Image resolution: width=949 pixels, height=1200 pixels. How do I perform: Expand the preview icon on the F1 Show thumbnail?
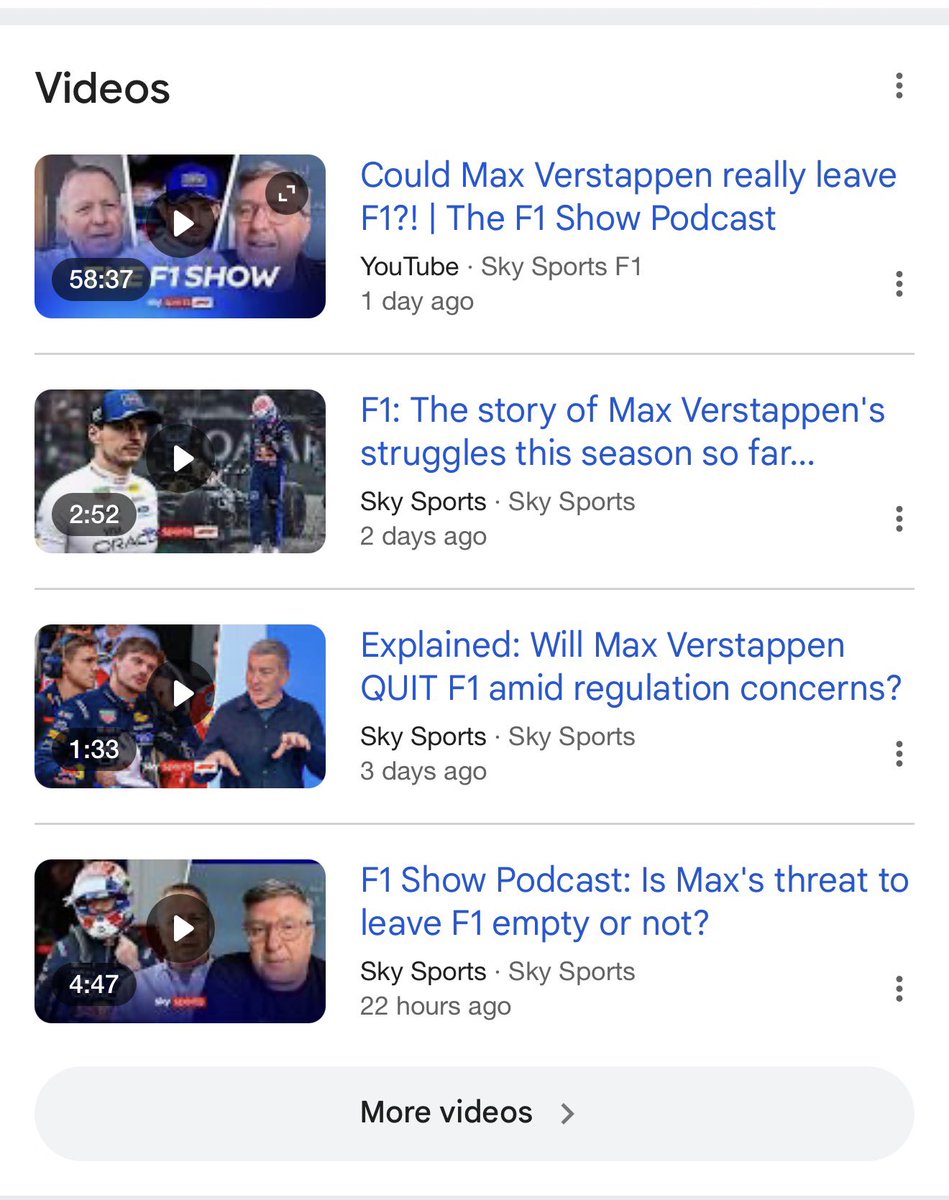click(x=286, y=193)
